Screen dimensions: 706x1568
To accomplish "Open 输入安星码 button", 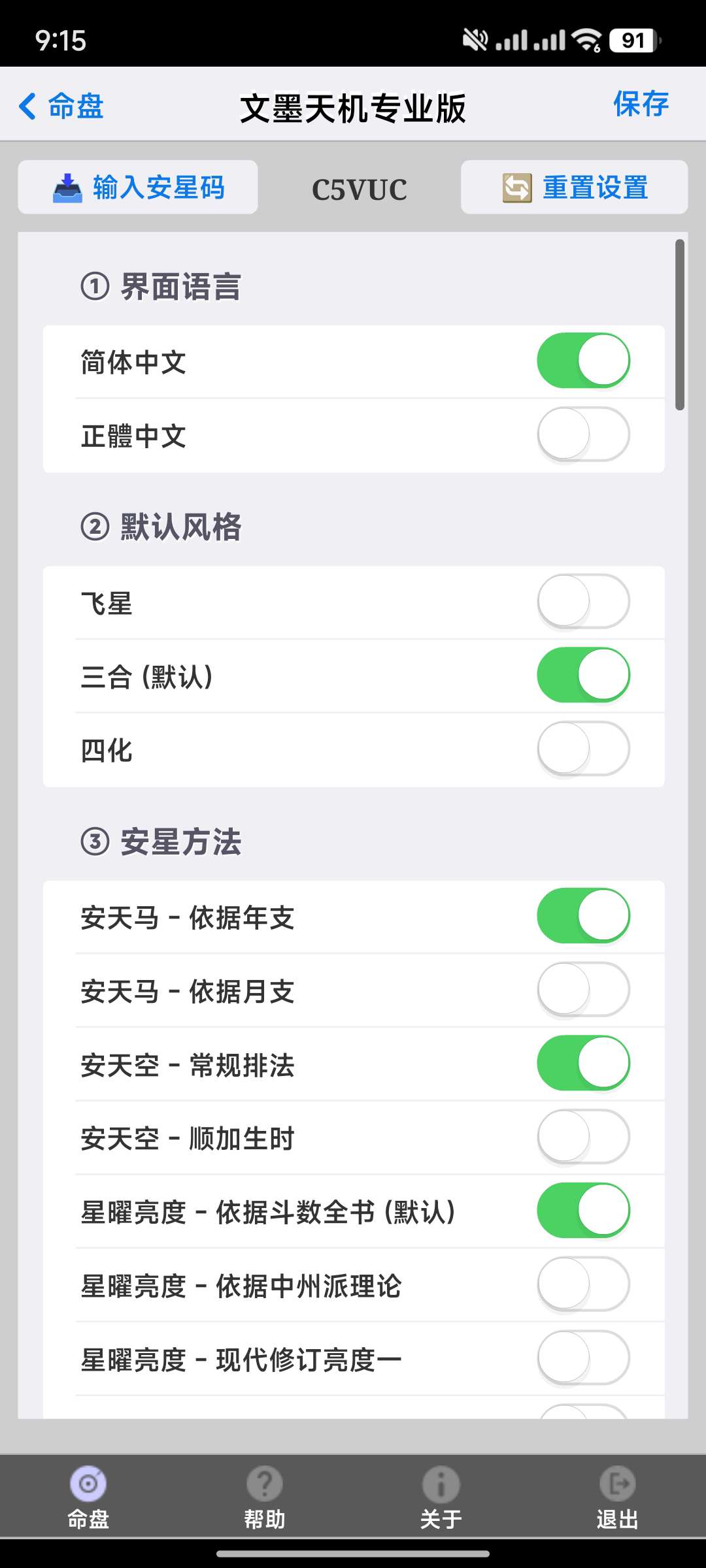I will coord(138,188).
